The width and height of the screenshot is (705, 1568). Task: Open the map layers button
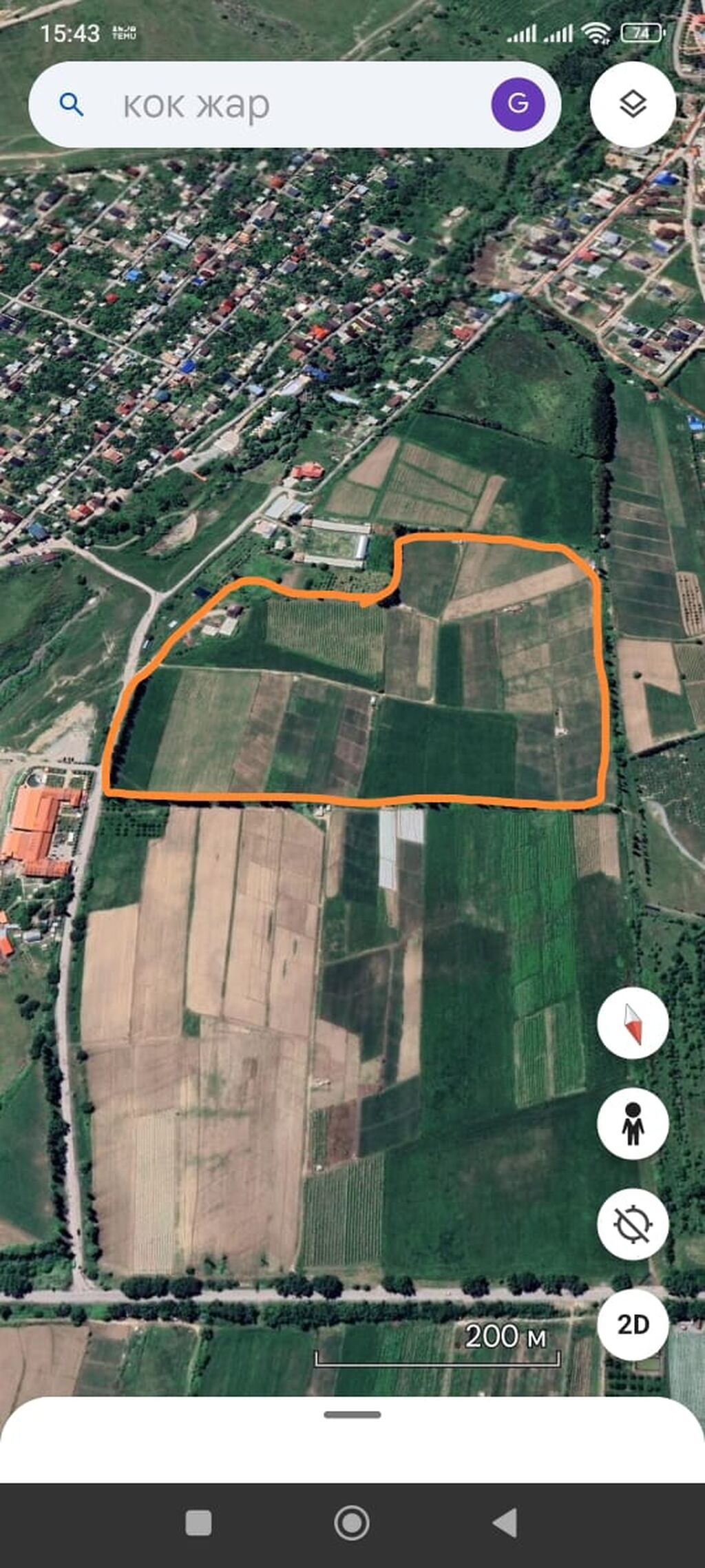tap(633, 104)
